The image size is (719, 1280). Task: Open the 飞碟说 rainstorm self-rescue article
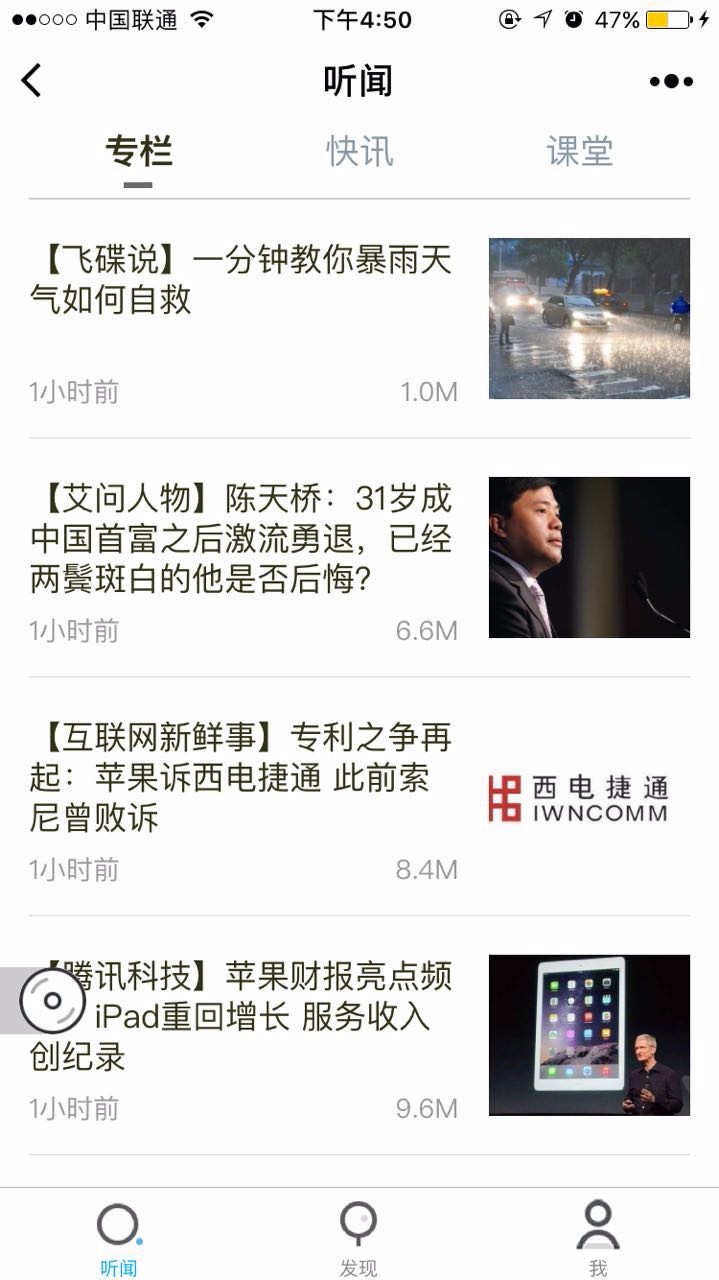(x=359, y=319)
